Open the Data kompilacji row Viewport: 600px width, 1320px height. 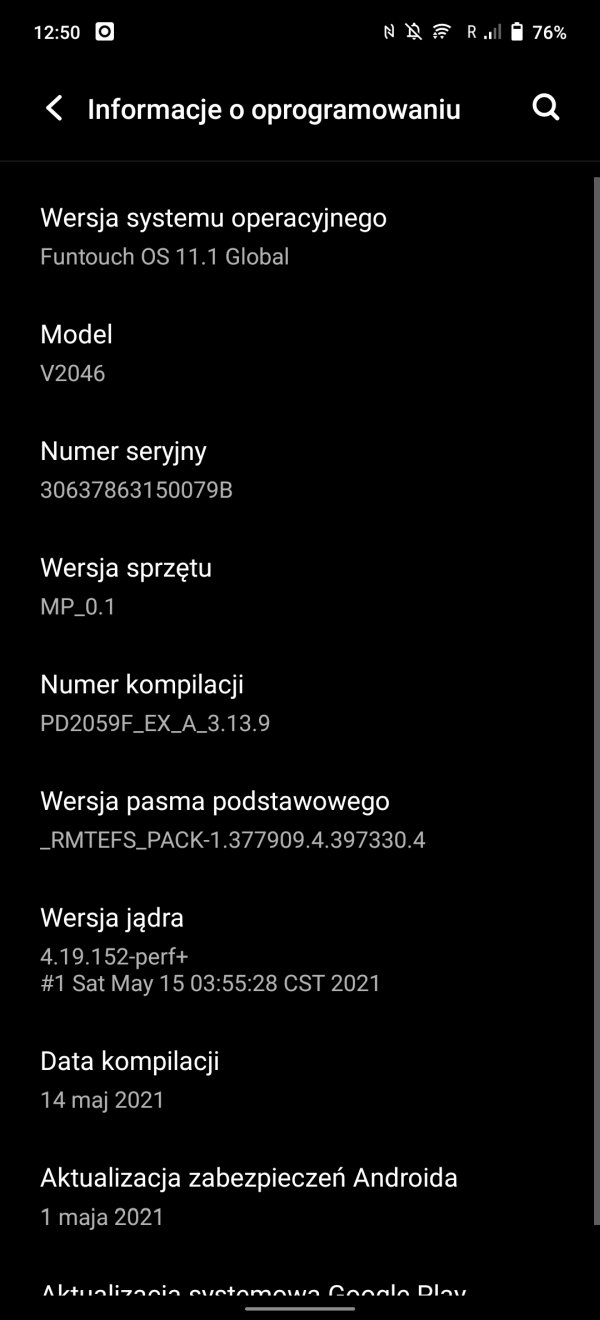coord(300,1081)
